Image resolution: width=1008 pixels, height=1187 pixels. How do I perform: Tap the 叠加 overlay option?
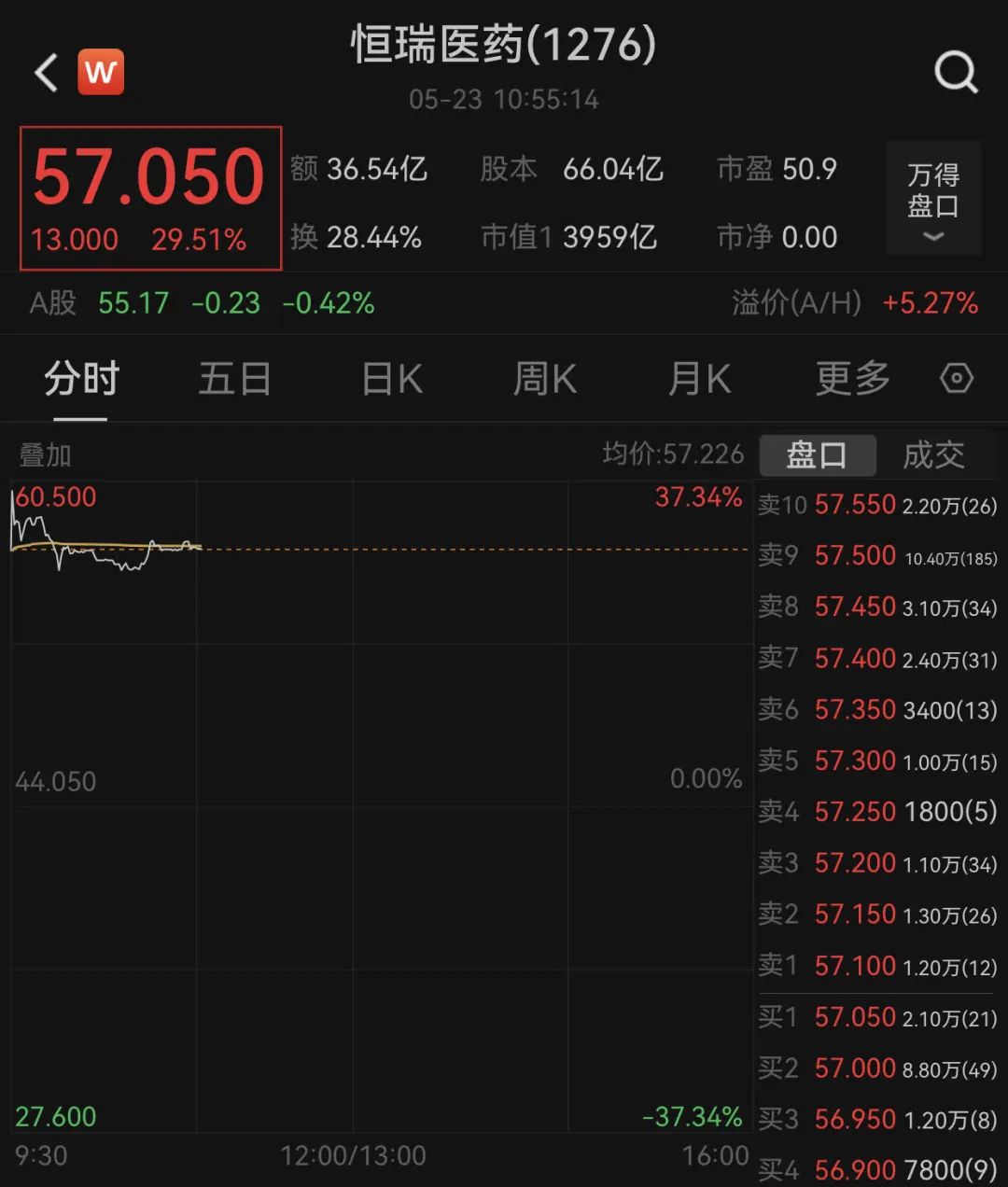tap(45, 455)
